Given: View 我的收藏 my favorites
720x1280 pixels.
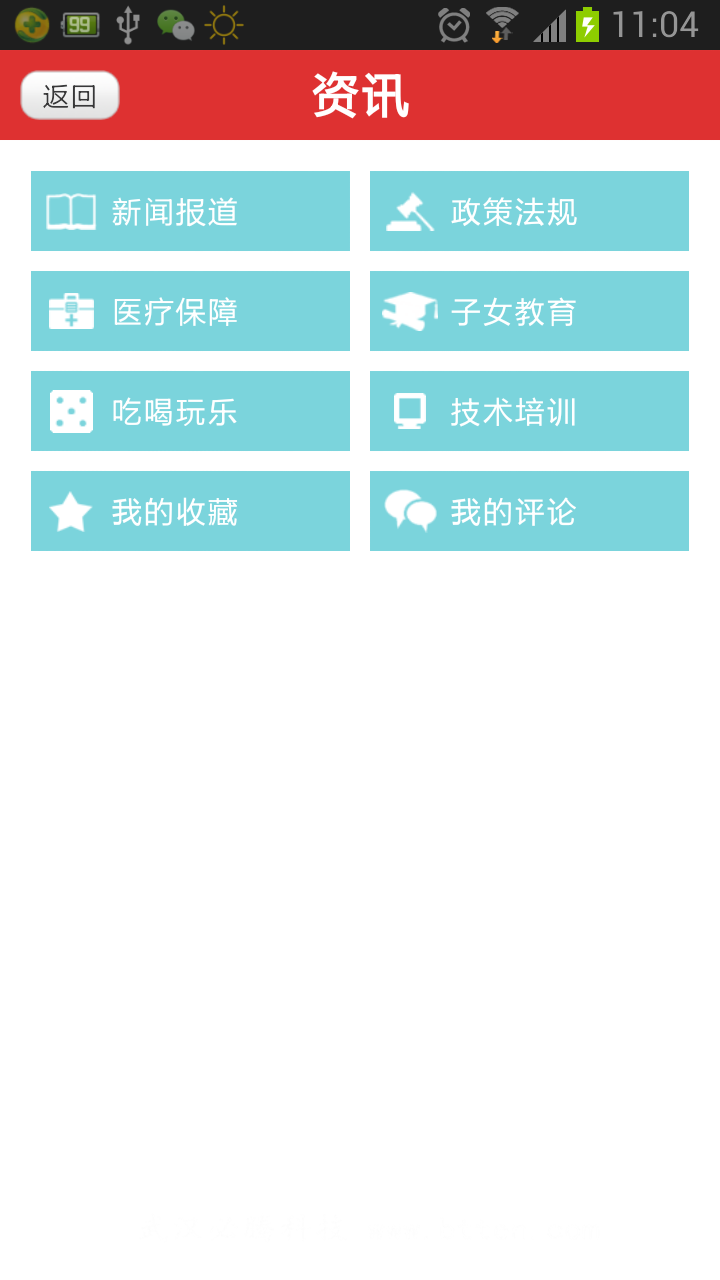Looking at the screenshot, I should pos(190,511).
